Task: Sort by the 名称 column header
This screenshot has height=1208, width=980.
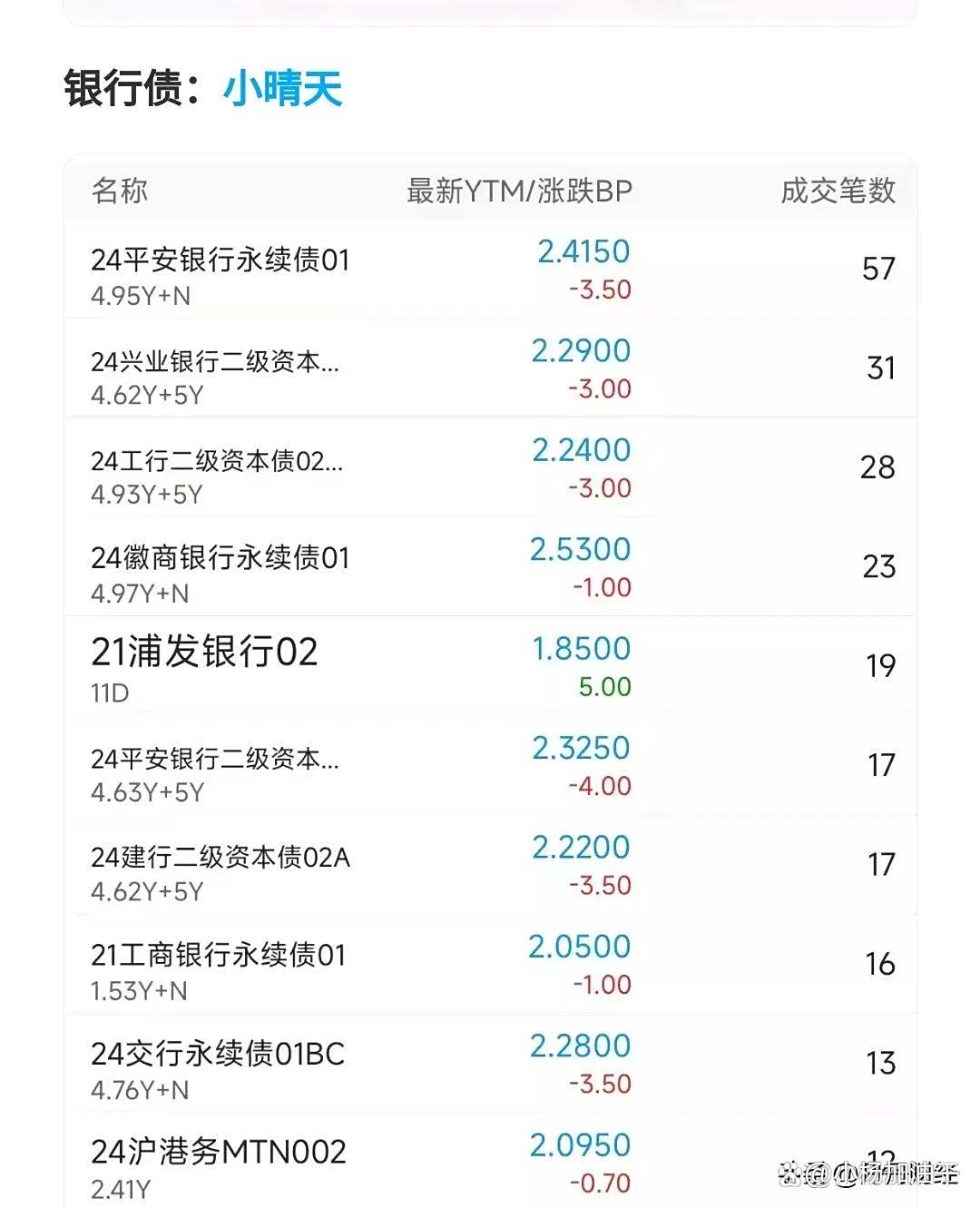Action: point(118,192)
